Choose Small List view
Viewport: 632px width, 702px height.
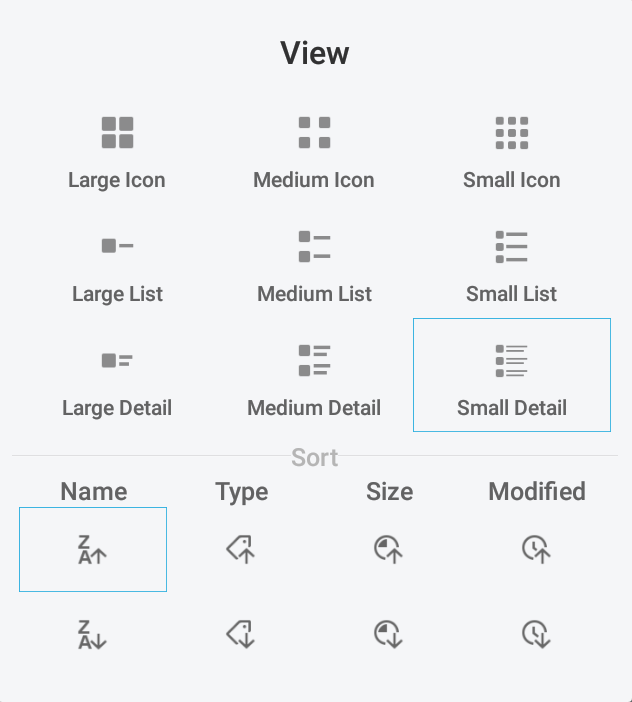(511, 264)
